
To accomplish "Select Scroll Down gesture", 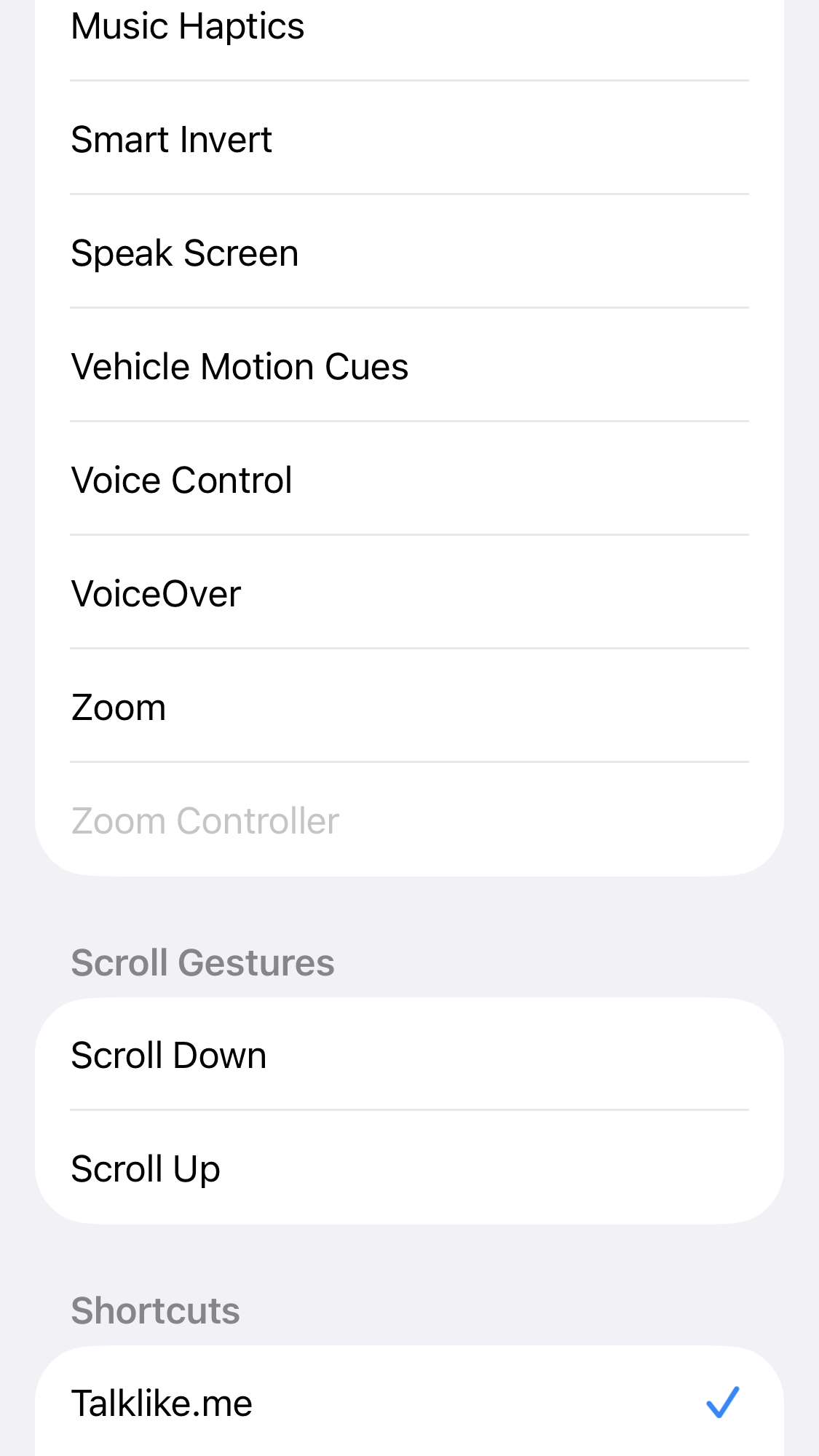I will (x=408, y=1055).
